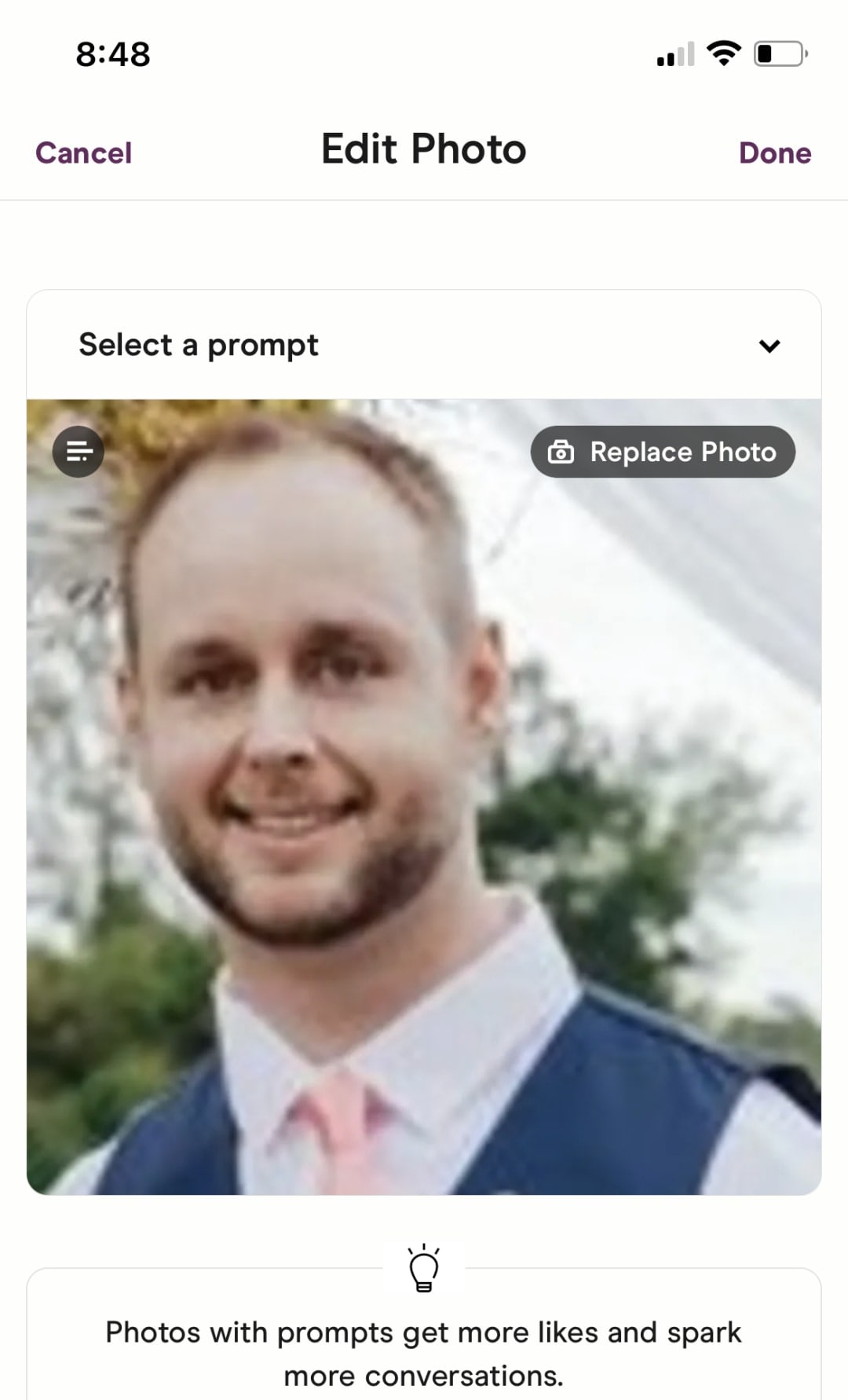This screenshot has height=1400, width=848.
Task: Tap Replace Photo button
Action: (x=663, y=452)
